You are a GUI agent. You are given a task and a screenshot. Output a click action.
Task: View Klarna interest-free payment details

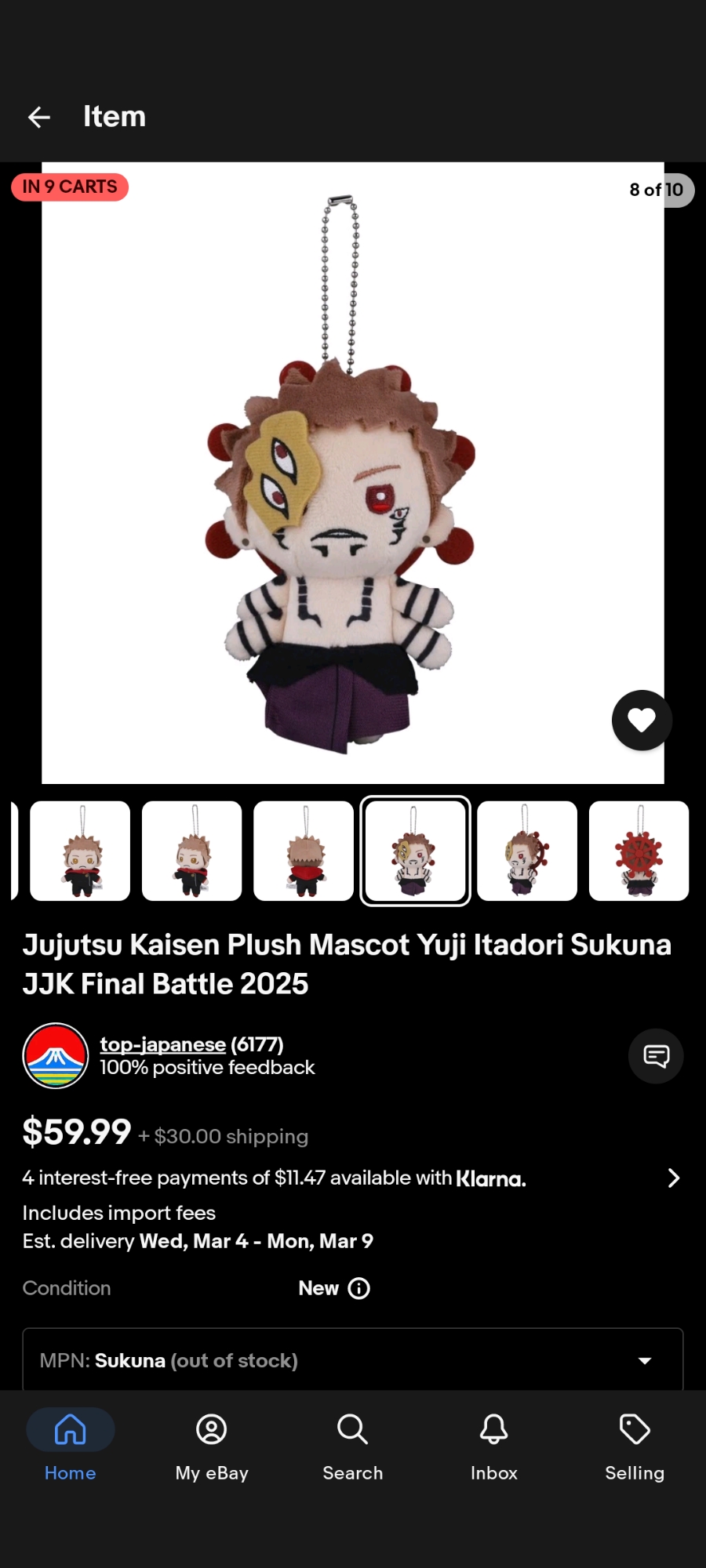point(672,1178)
